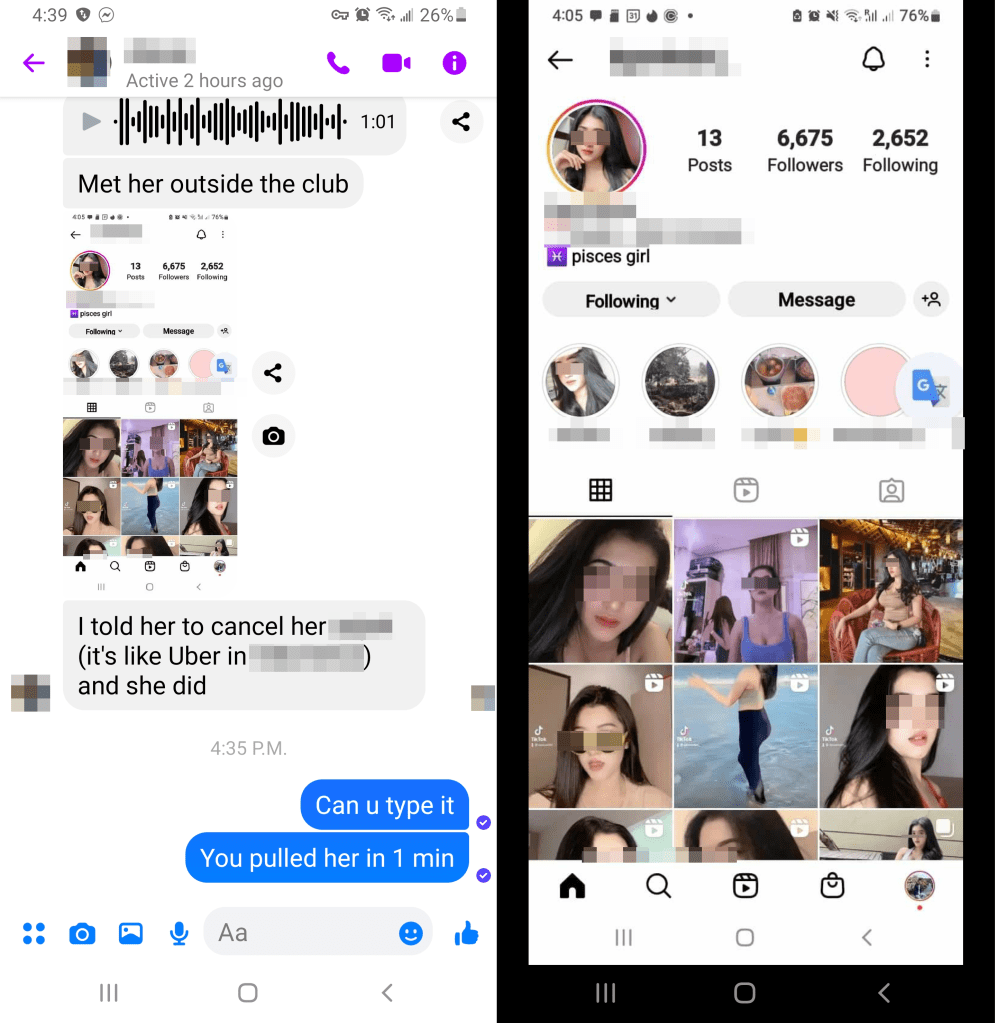Open the Instagram profile overflow menu
The image size is (997, 1023).
point(927,60)
